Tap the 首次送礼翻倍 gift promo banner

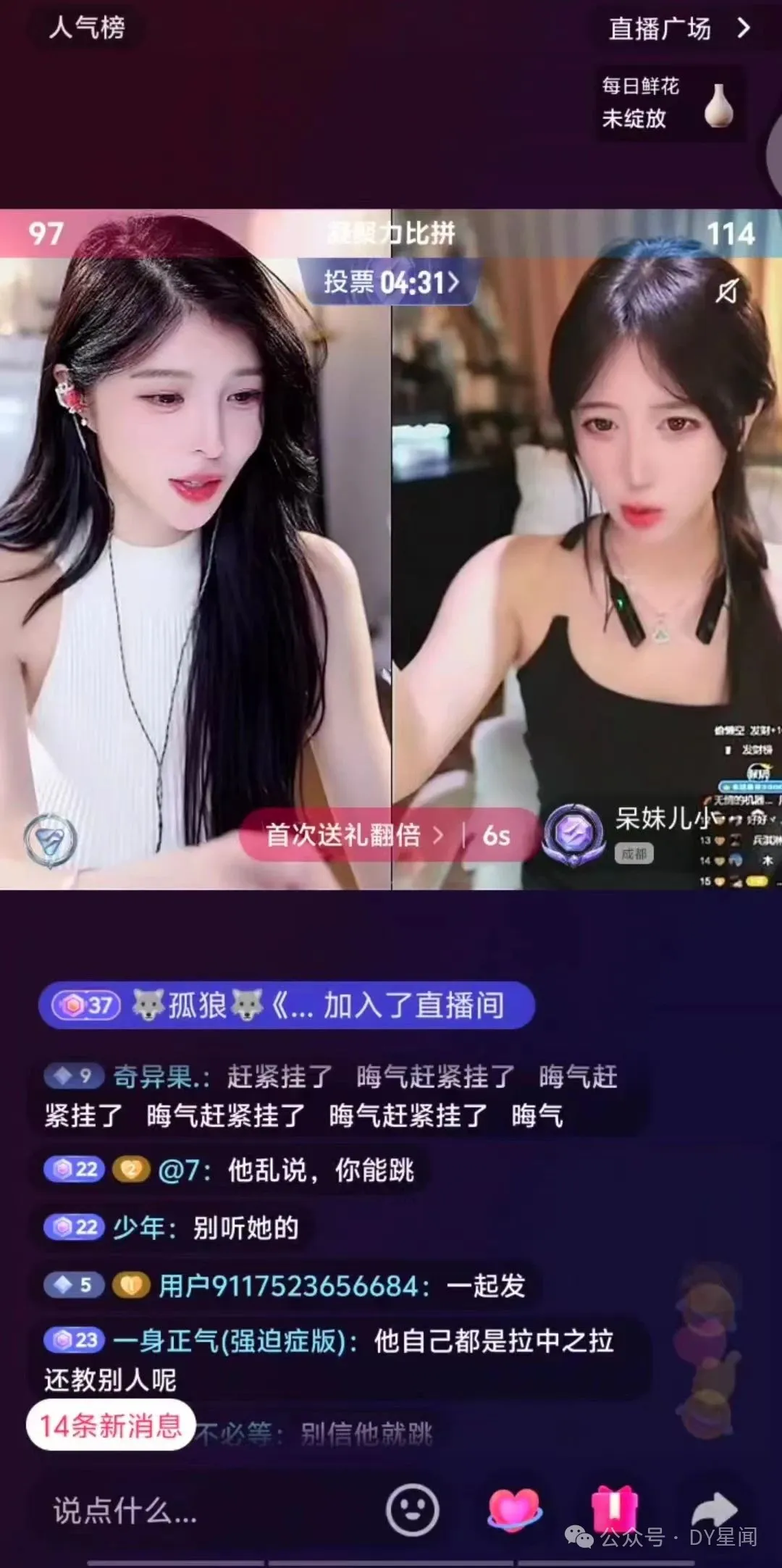[389, 835]
